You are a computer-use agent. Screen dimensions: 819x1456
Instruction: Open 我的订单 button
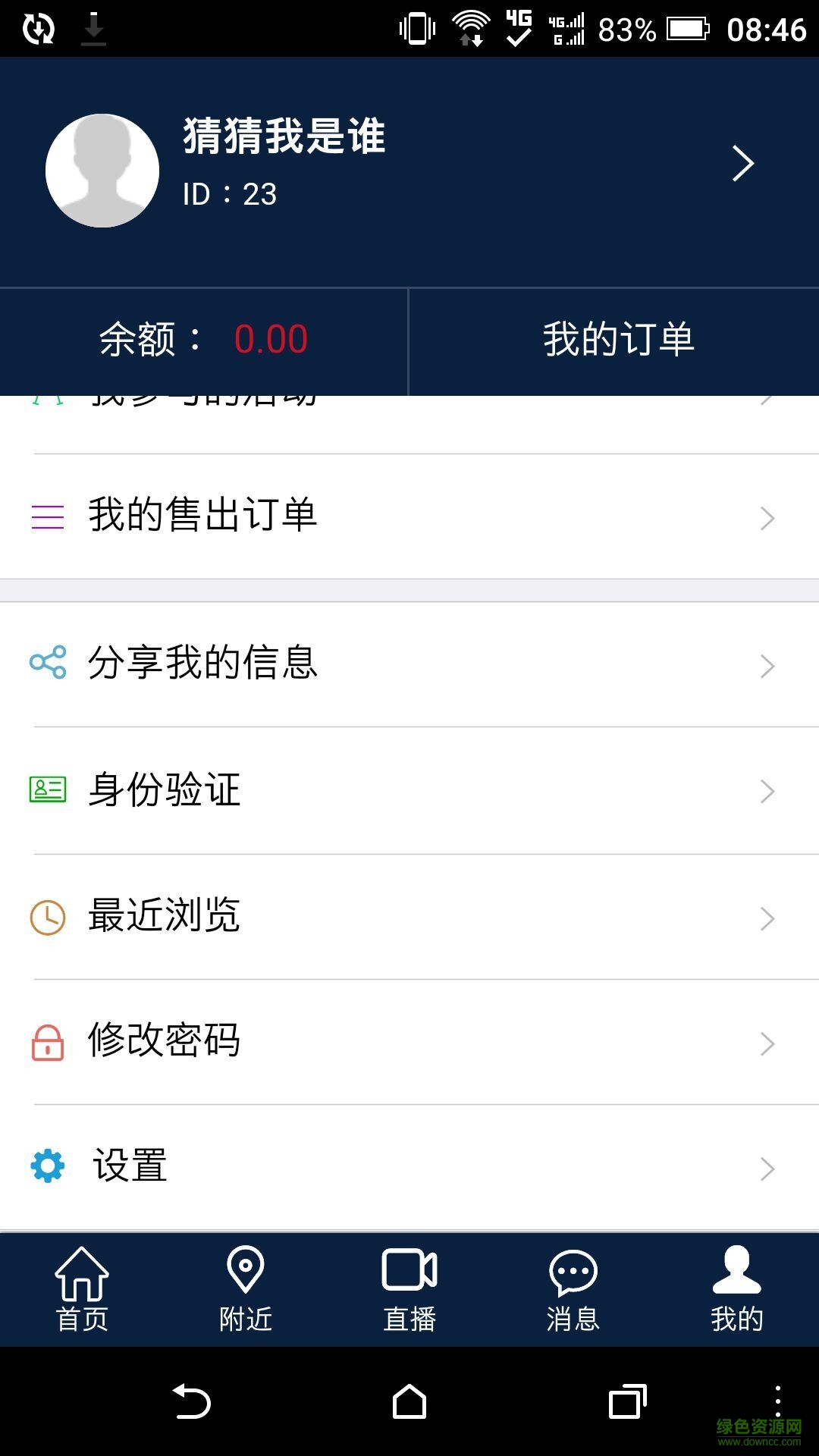(x=617, y=339)
